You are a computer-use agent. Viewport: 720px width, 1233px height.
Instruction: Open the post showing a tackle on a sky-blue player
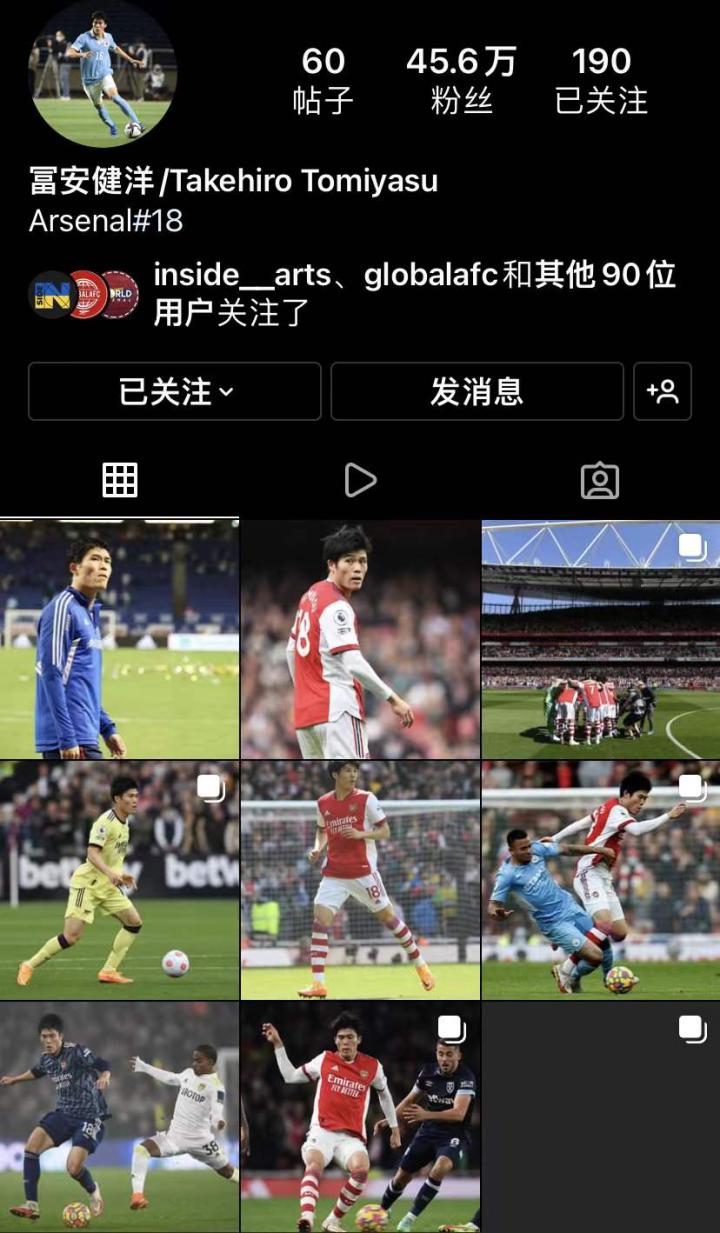pos(600,880)
